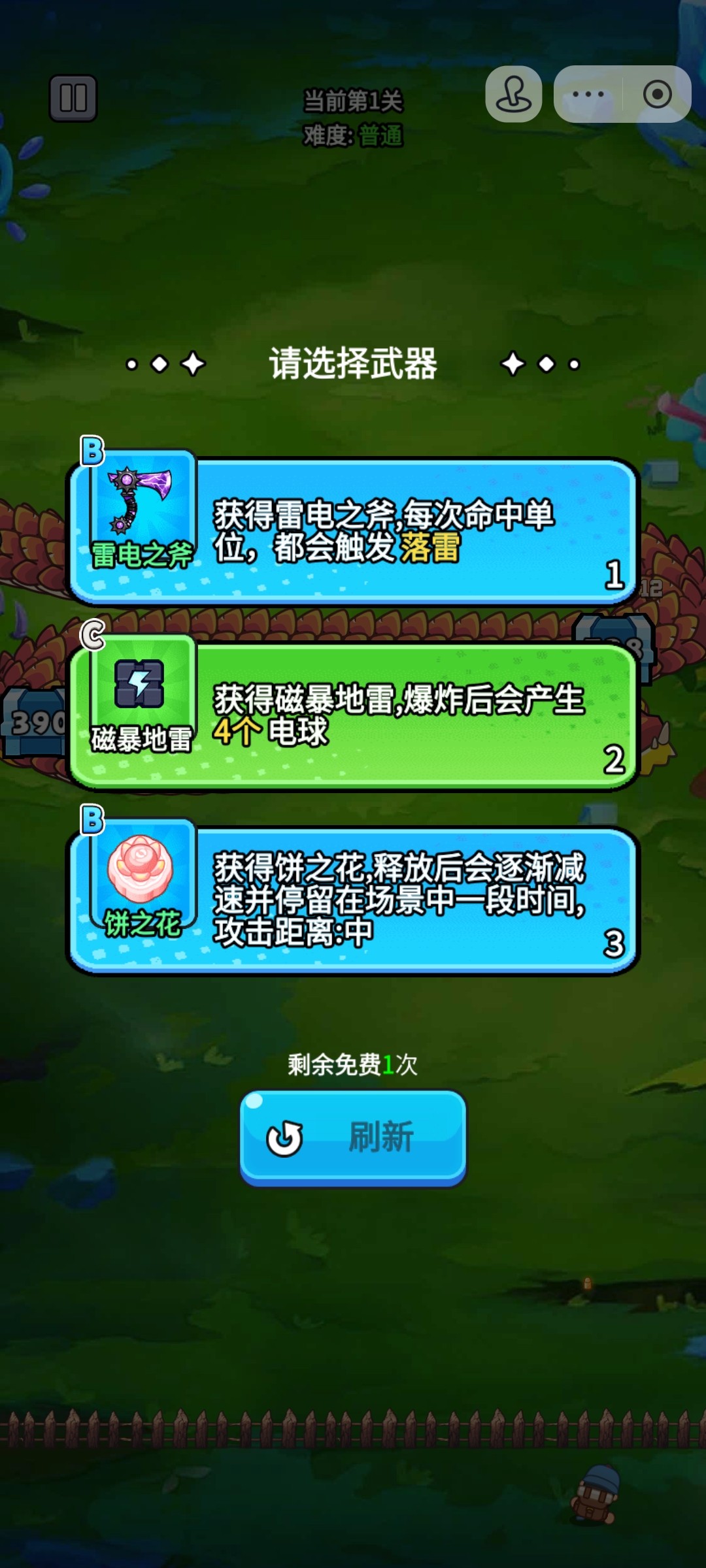Open the mini program three-dot menu
This screenshot has width=706, height=1568.
click(x=588, y=94)
